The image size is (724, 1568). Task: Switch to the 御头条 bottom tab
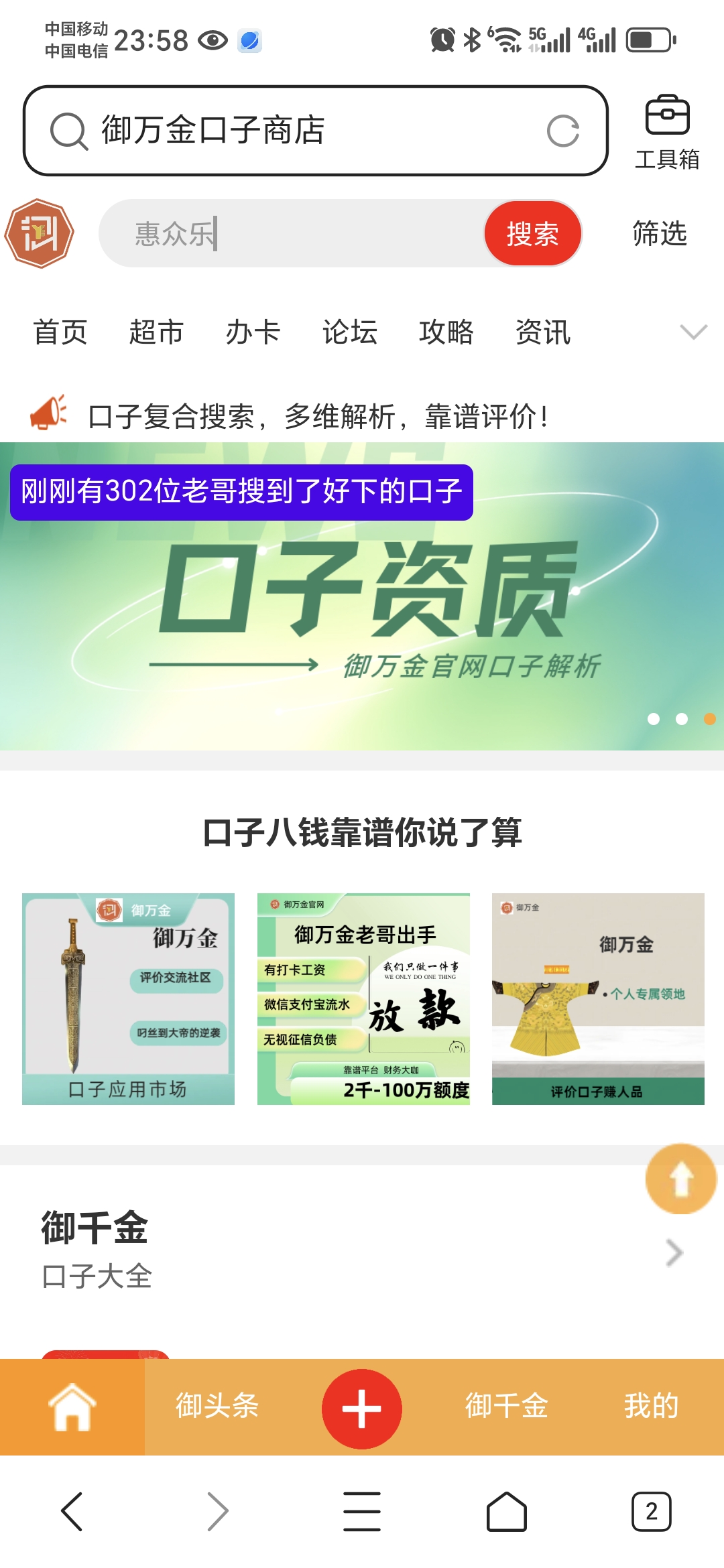pyautogui.click(x=217, y=1406)
